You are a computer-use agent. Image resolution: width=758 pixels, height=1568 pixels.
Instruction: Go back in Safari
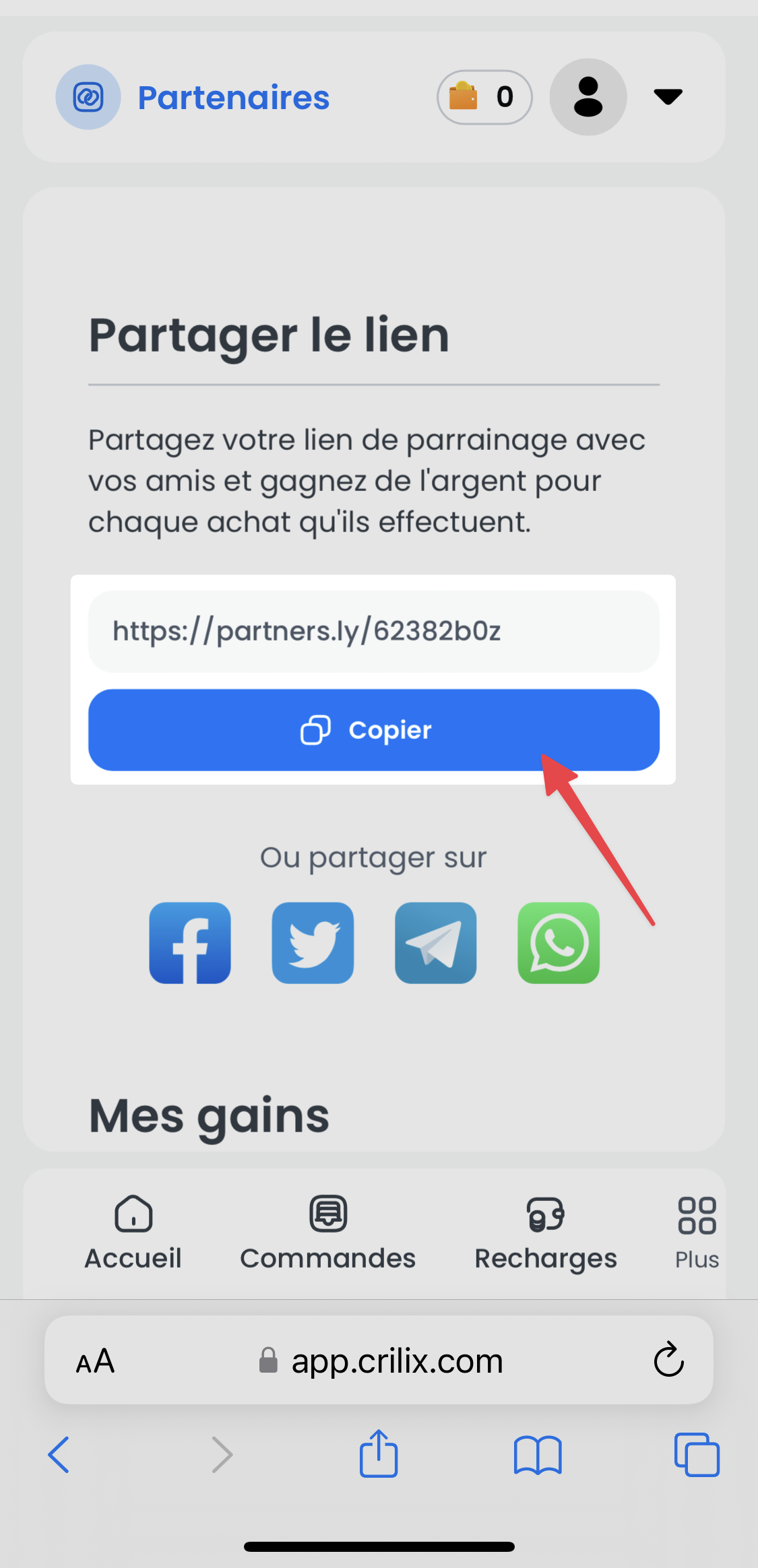point(59,1455)
